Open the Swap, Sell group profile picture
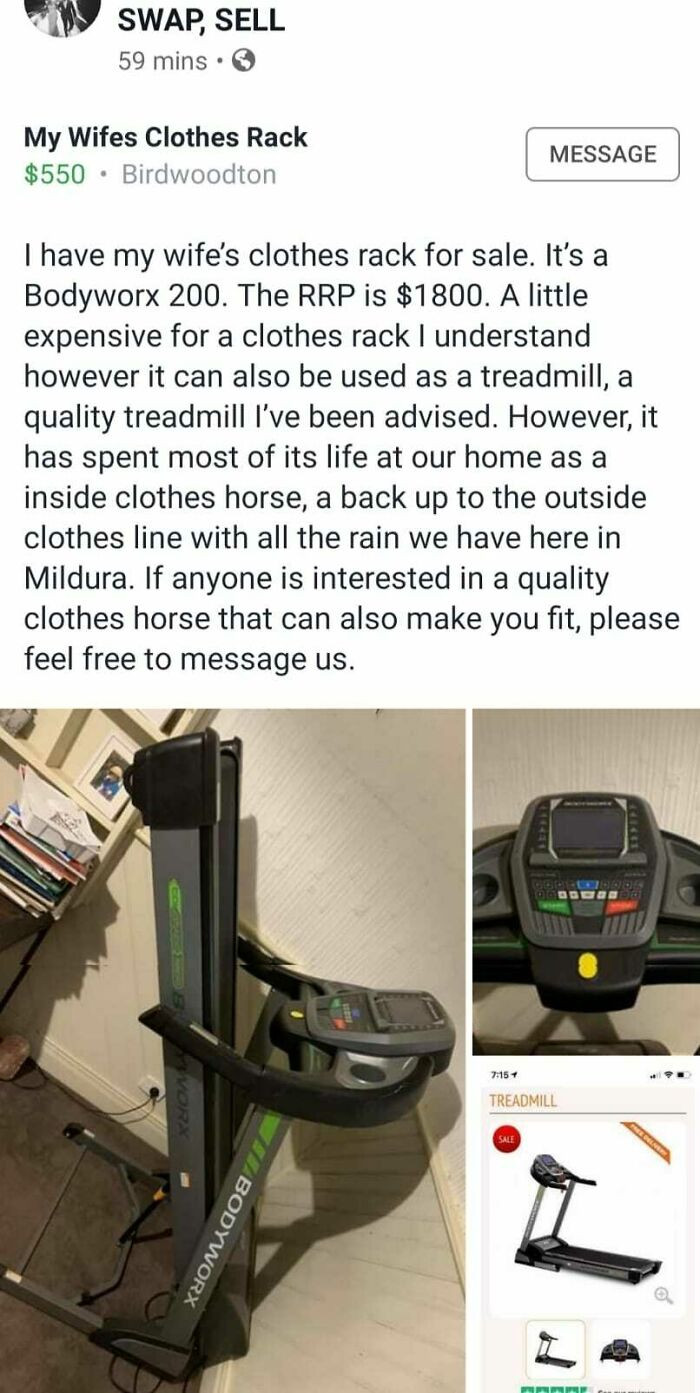Screen dimensions: 700x1393 [x=62, y=17]
